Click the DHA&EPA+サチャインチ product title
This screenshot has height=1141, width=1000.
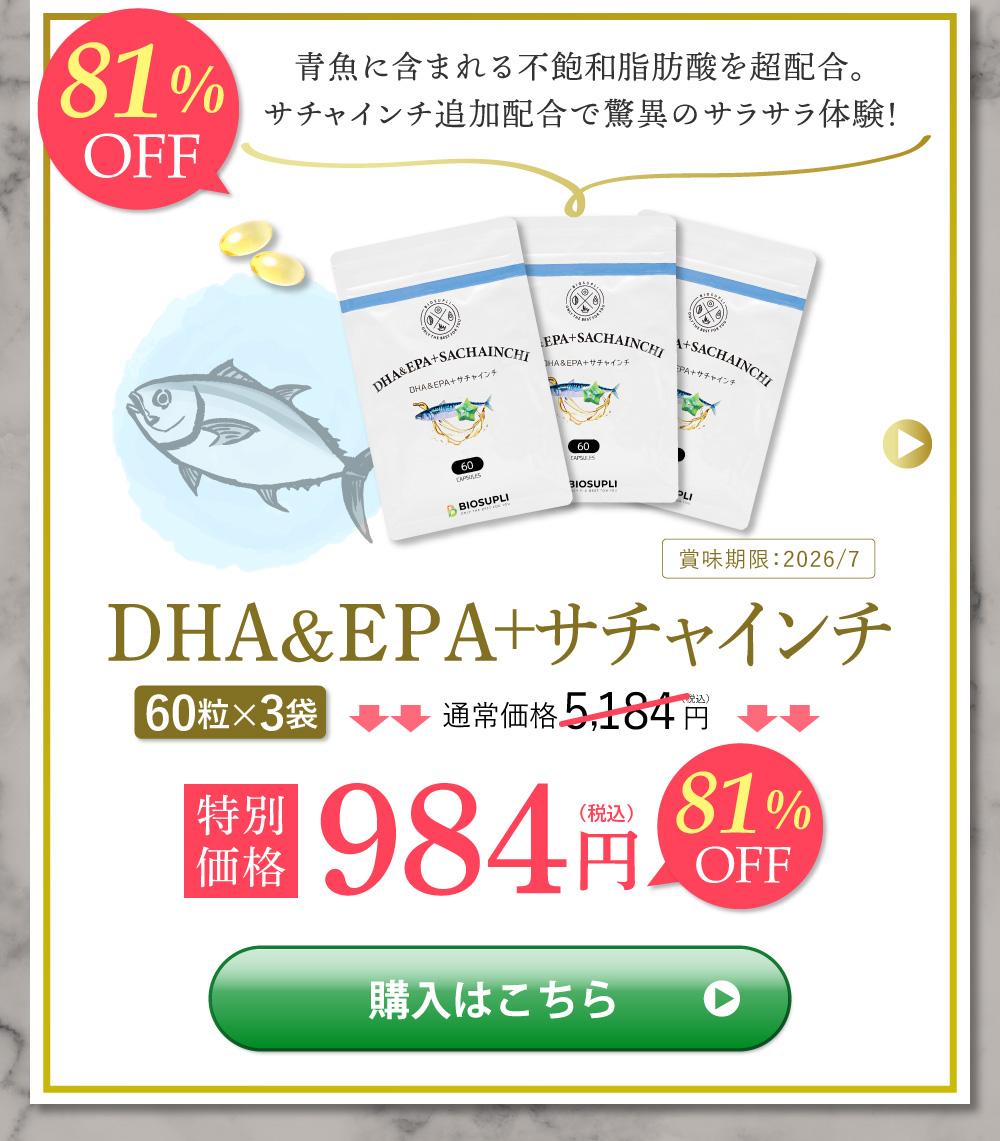coord(500,632)
